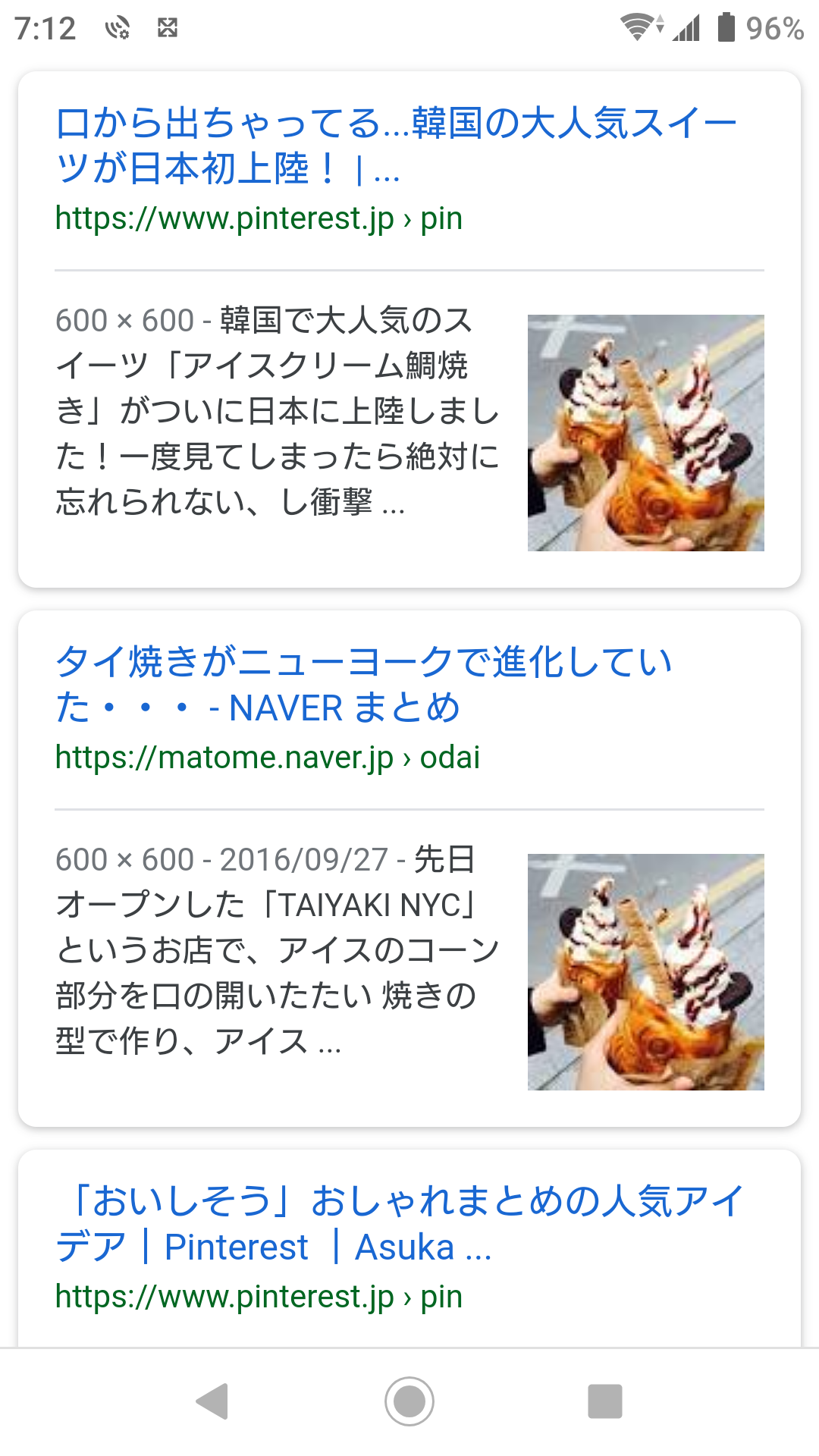Show recent apps
This screenshot has width=819, height=1456.
(x=605, y=1401)
